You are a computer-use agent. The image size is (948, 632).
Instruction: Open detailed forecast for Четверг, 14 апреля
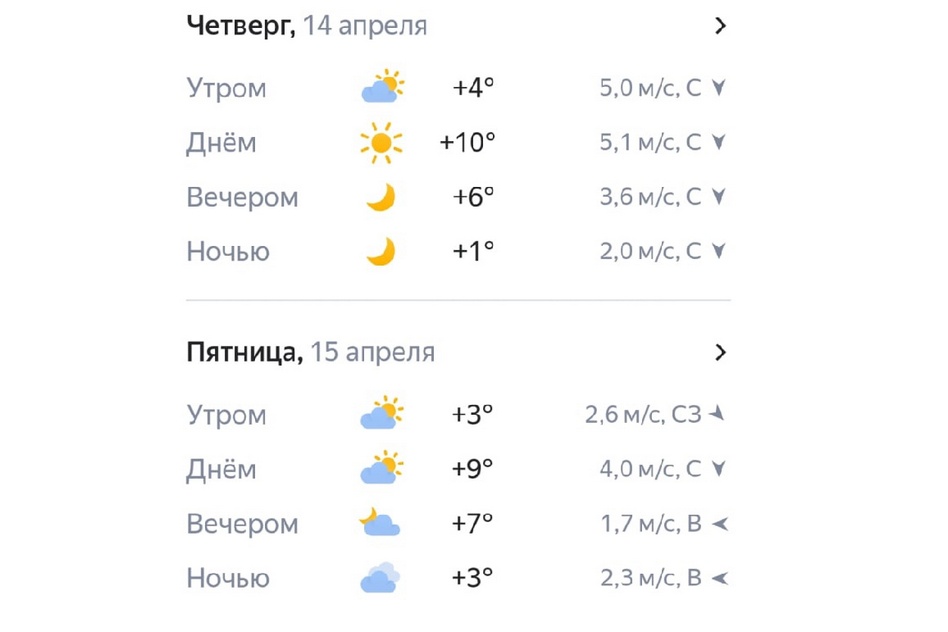[x=720, y=26]
